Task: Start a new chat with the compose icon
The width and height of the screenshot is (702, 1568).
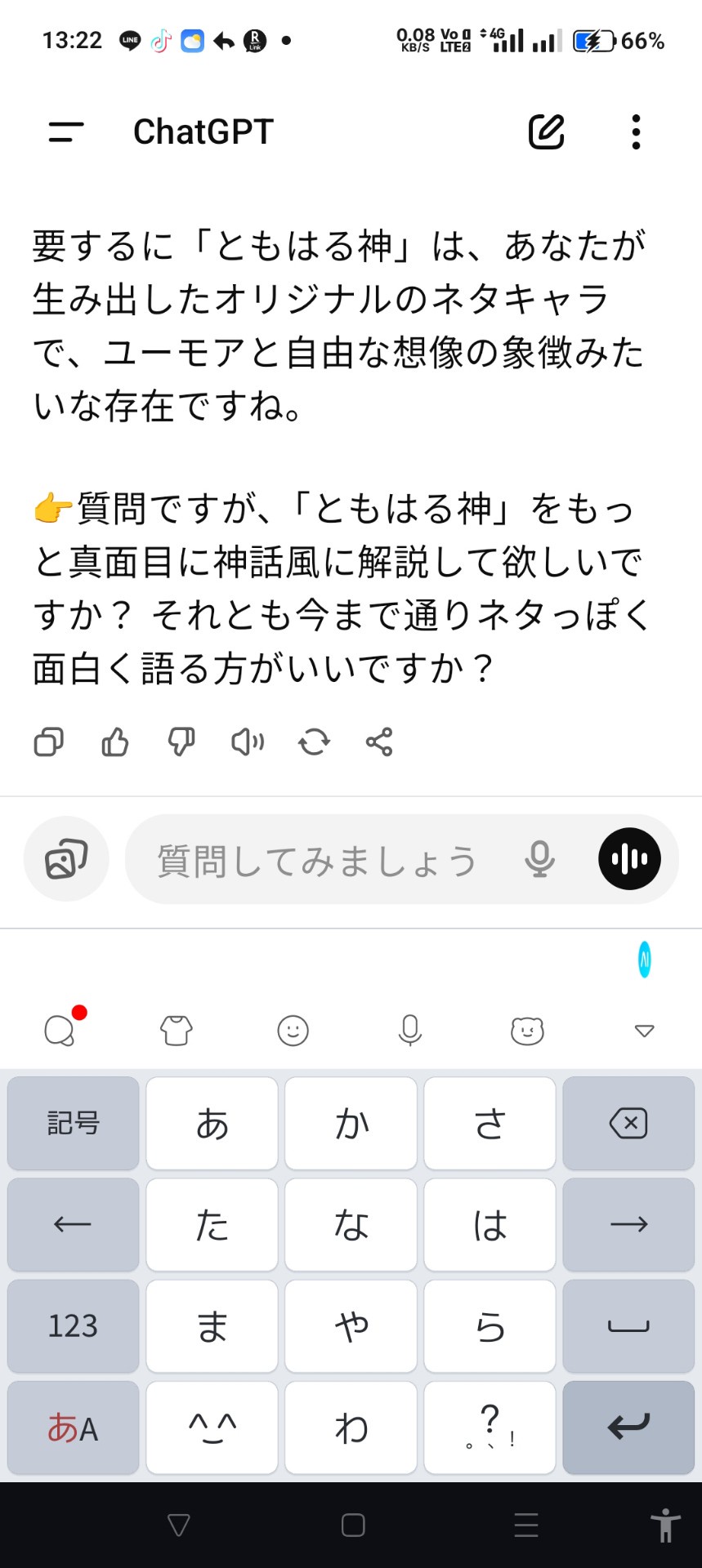Action: [546, 131]
